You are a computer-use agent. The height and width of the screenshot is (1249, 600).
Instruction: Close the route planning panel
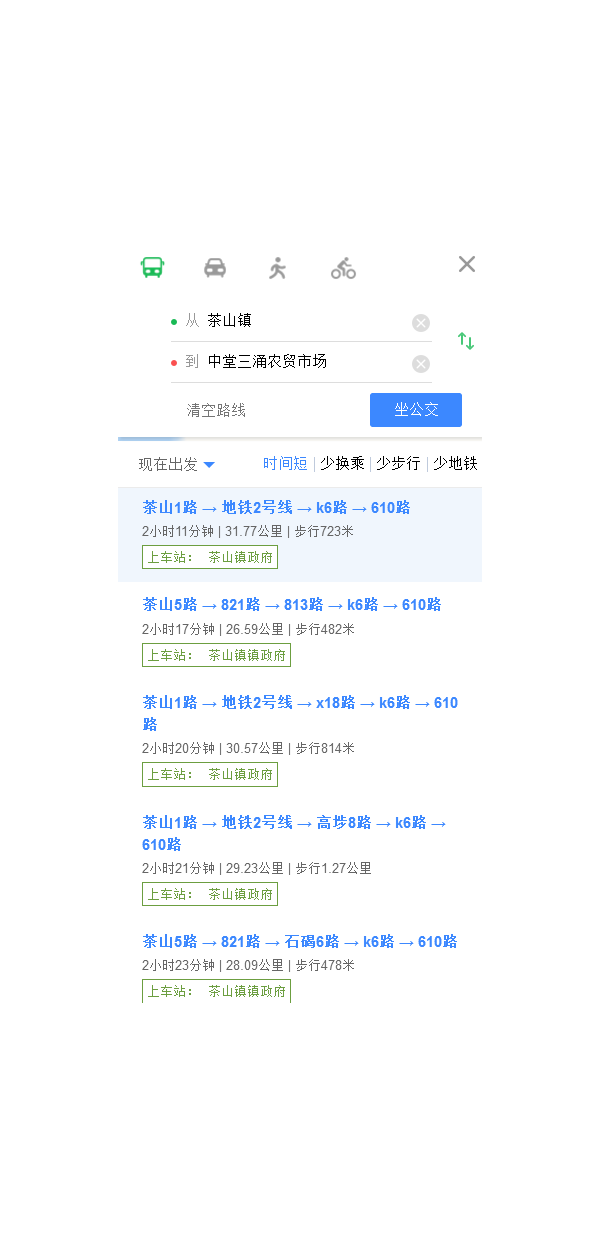point(467,264)
